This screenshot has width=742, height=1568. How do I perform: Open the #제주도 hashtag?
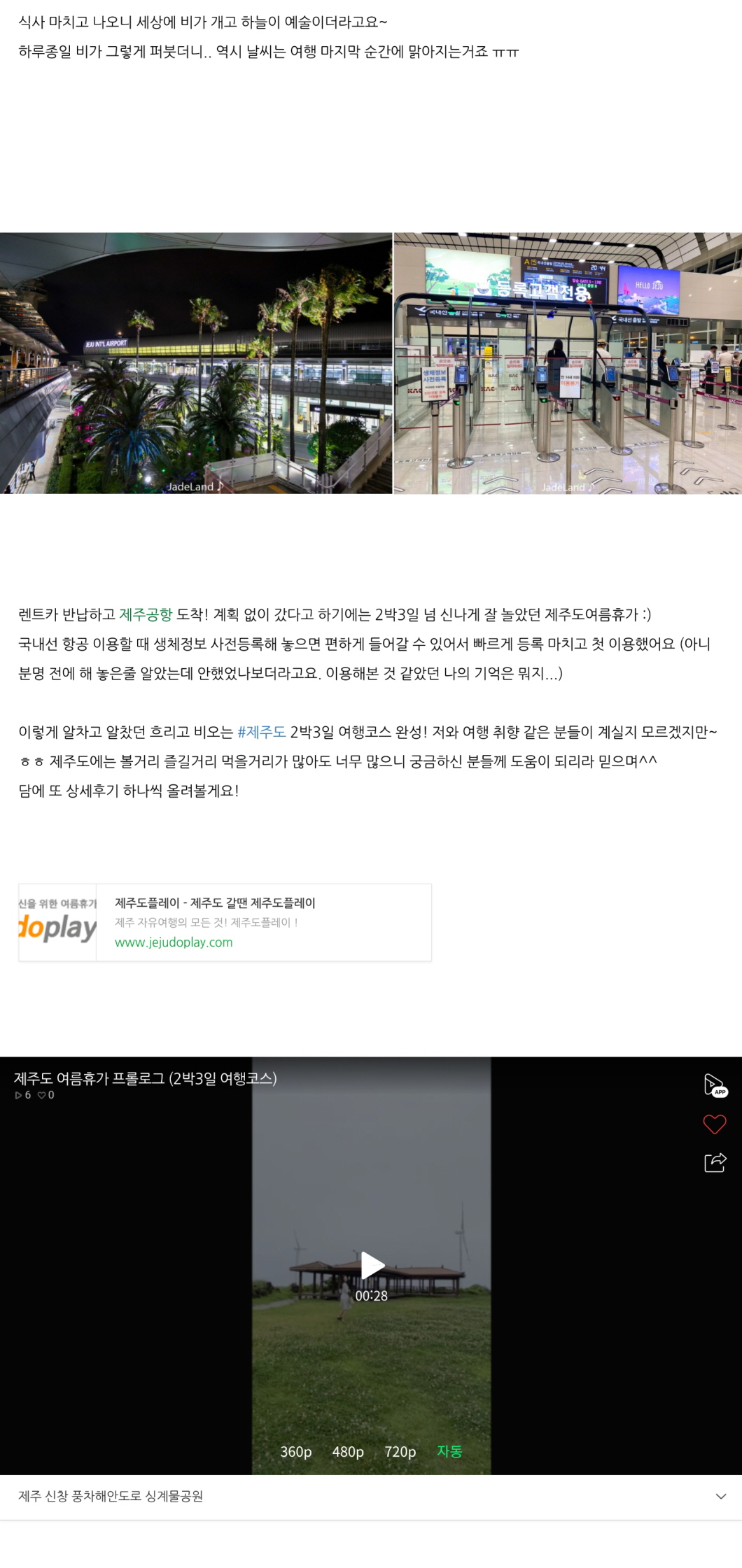point(261,732)
